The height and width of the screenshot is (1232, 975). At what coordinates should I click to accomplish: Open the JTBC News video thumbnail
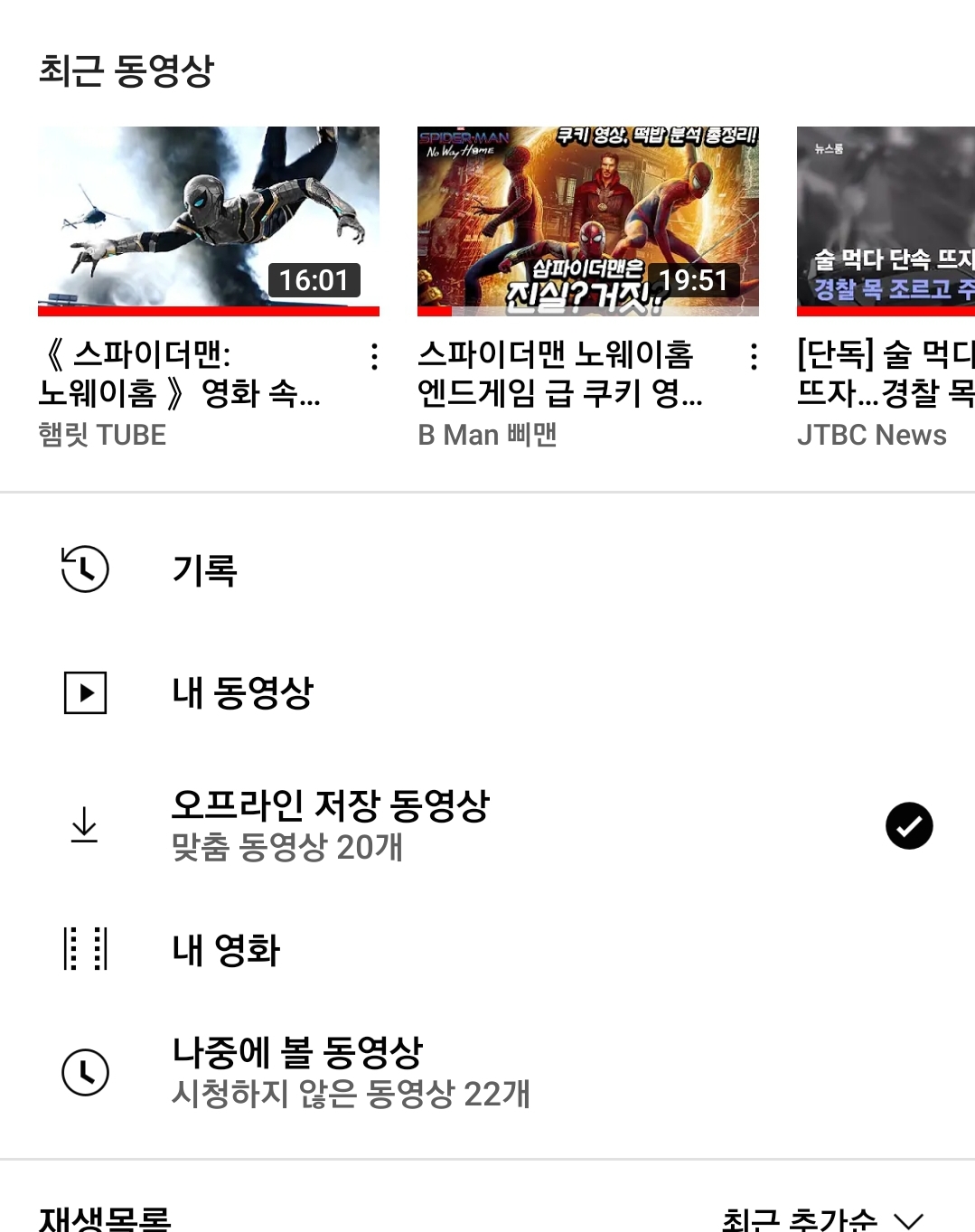886,221
